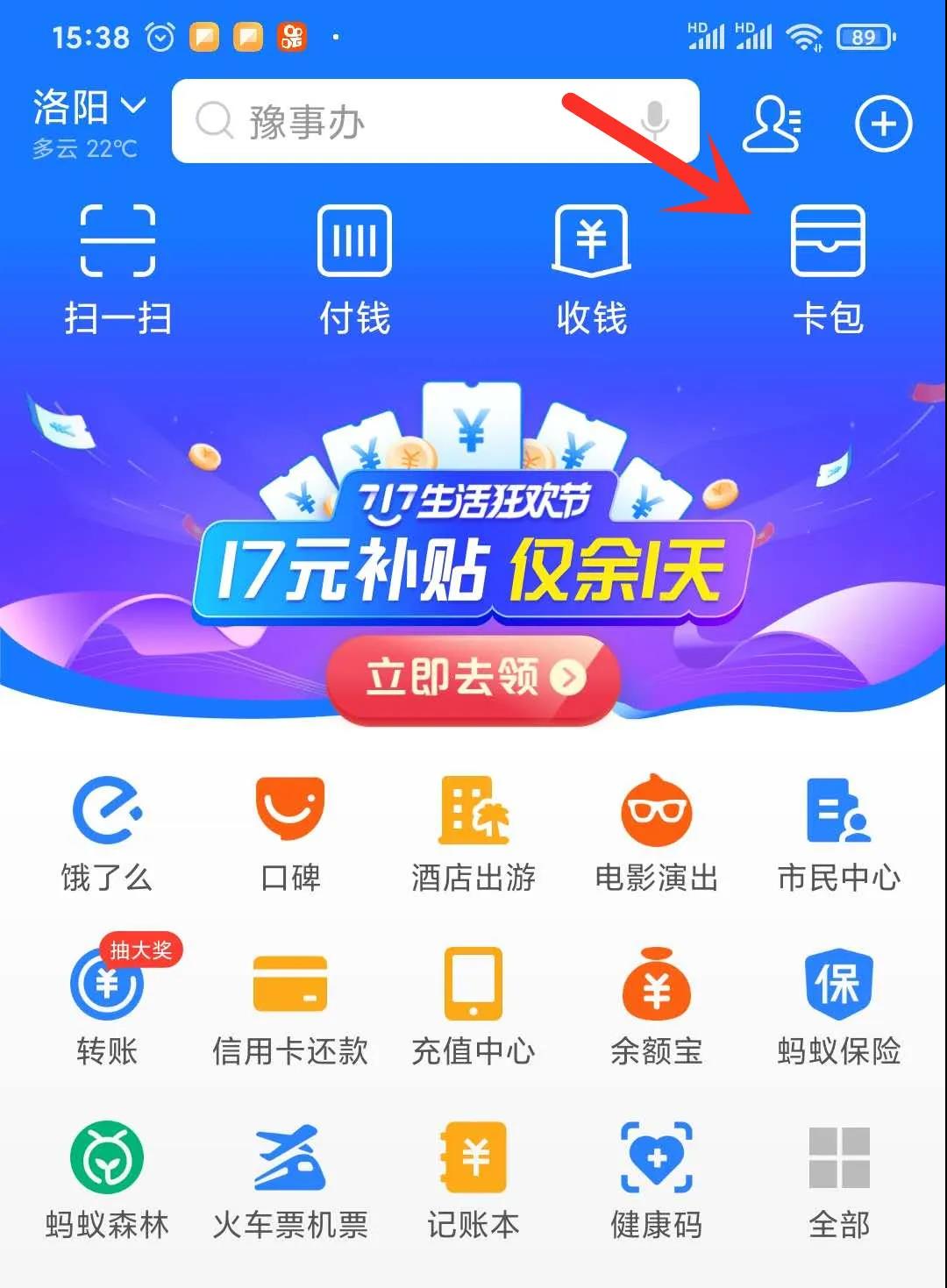
Task: Open the plus add menu
Action: pyautogui.click(x=883, y=125)
